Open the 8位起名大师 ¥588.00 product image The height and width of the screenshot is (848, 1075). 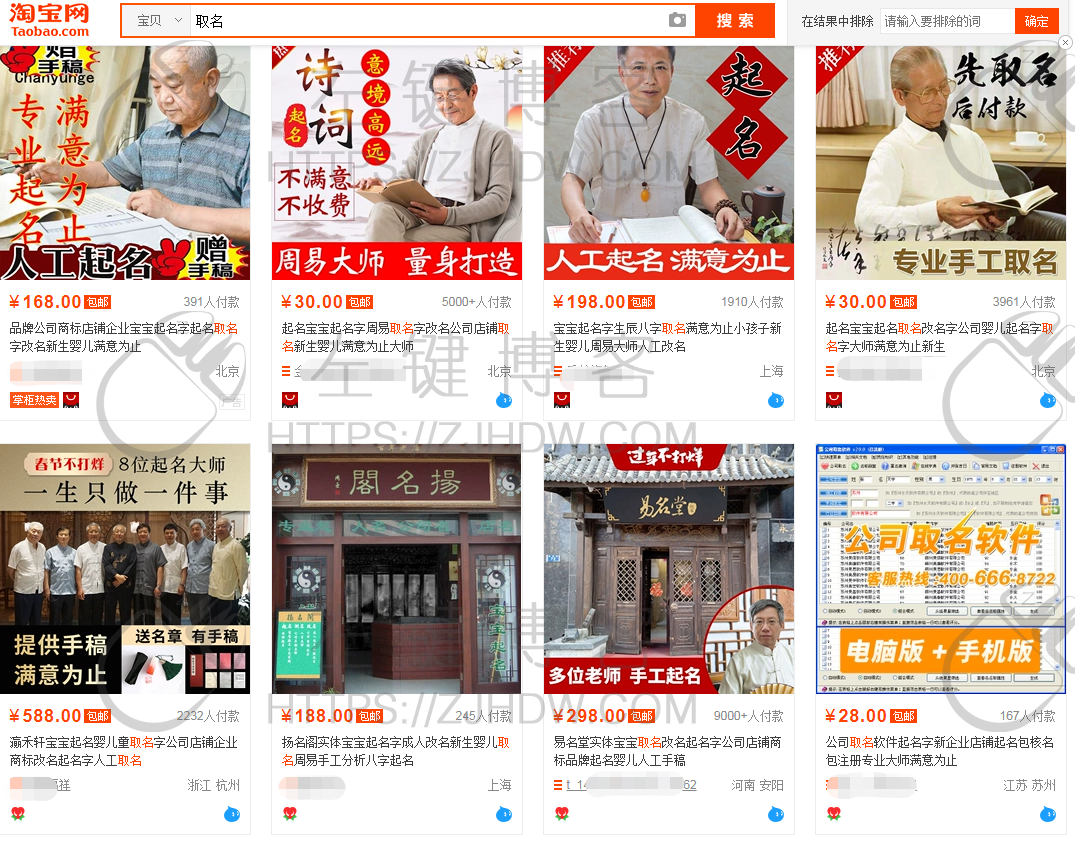point(125,569)
